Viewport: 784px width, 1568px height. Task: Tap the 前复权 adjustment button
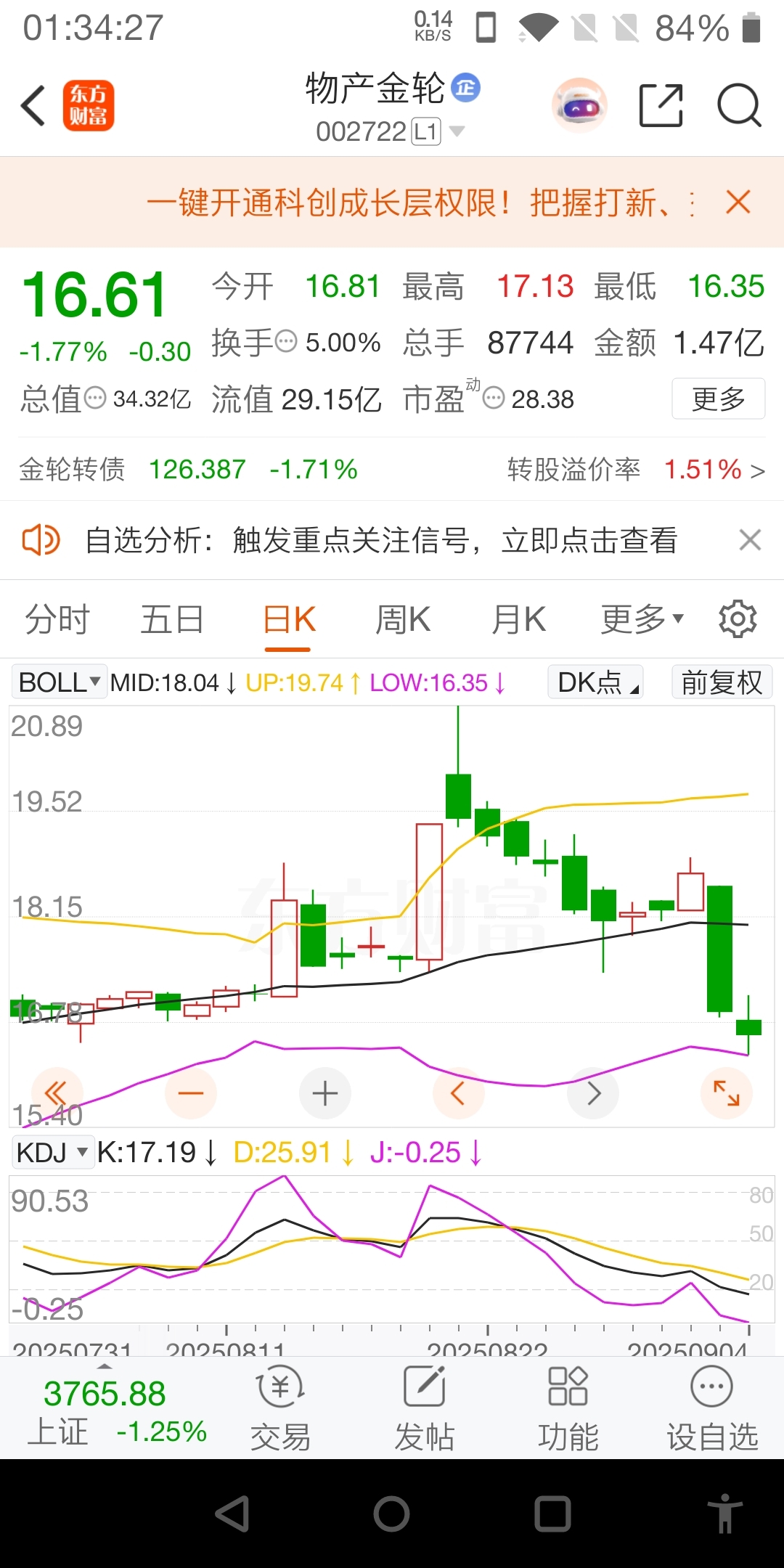coord(722,682)
